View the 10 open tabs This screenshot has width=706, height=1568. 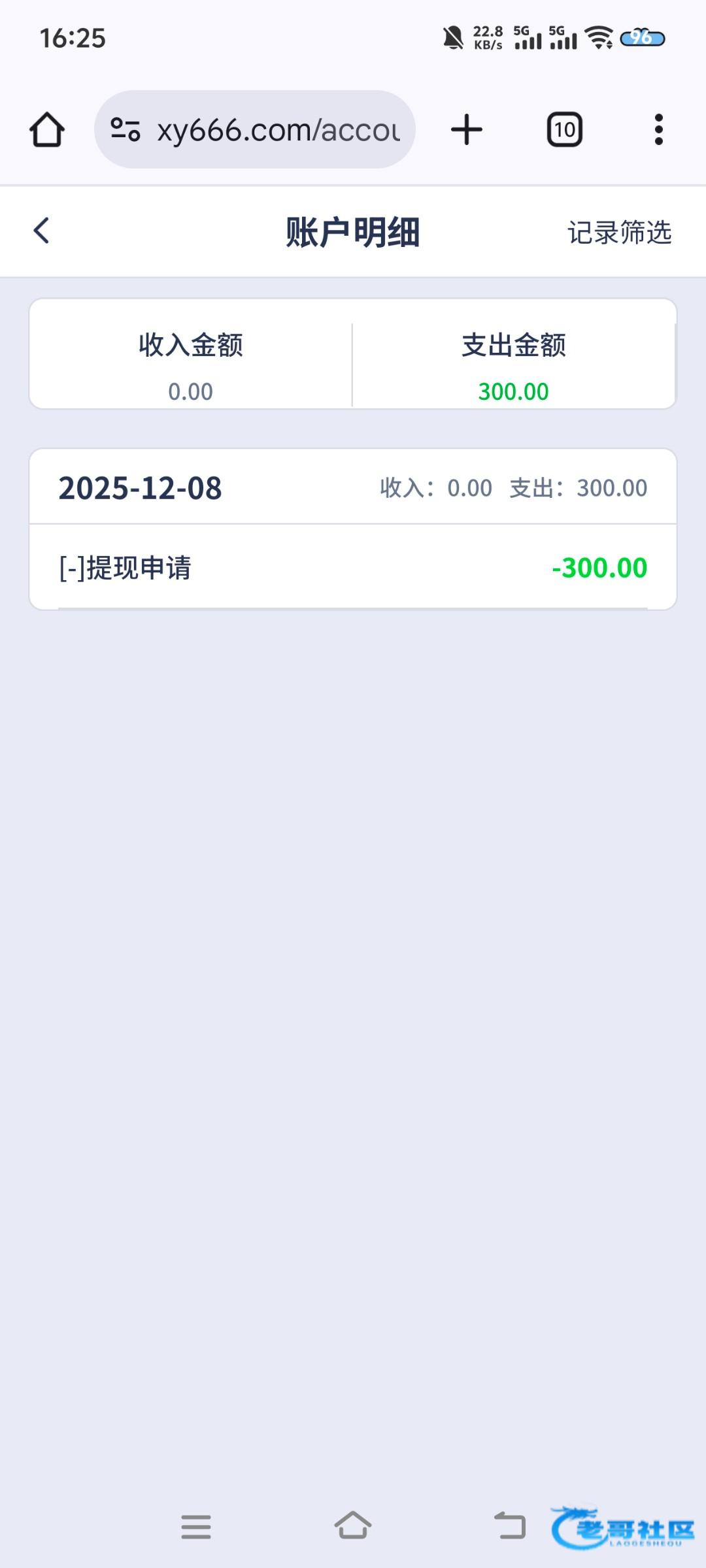(564, 130)
